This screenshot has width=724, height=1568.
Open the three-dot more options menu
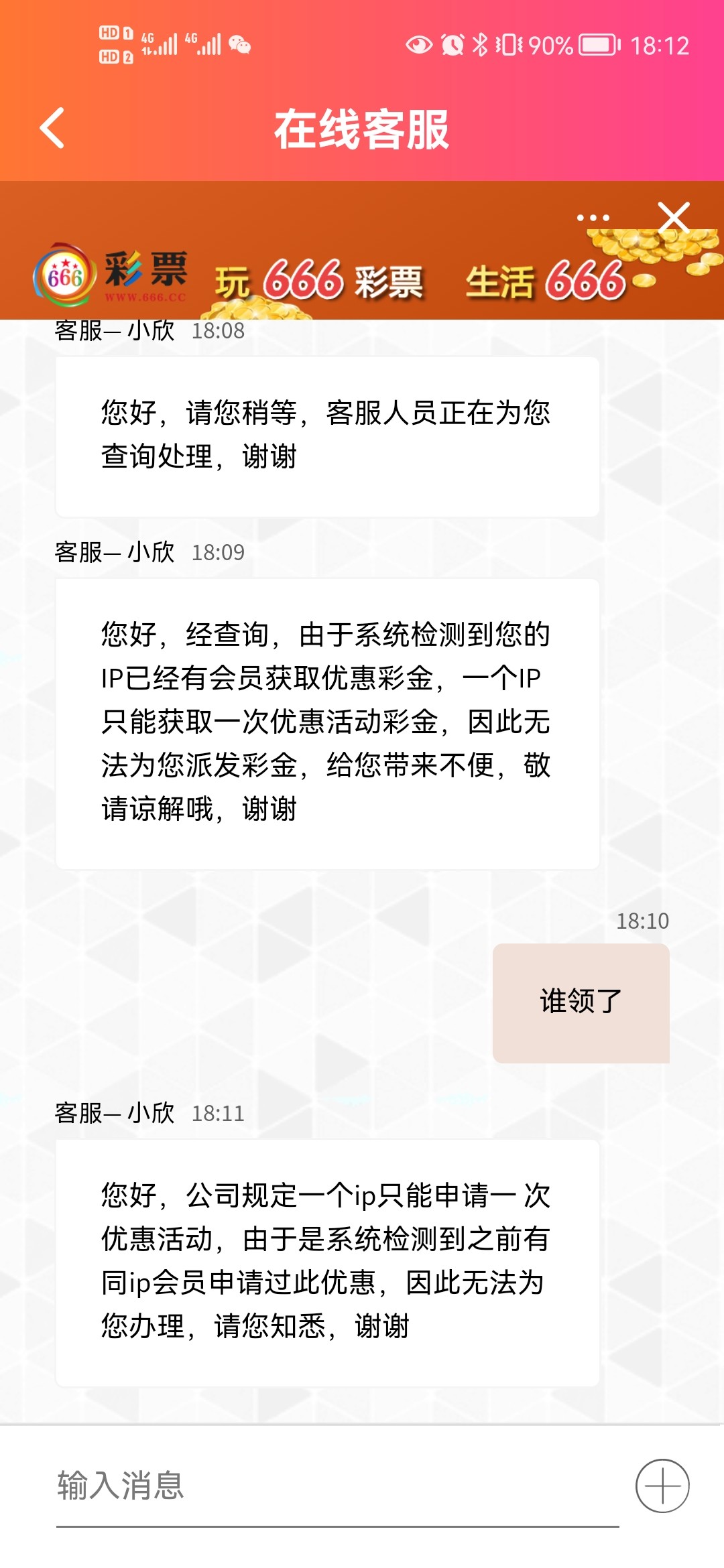click(x=593, y=218)
